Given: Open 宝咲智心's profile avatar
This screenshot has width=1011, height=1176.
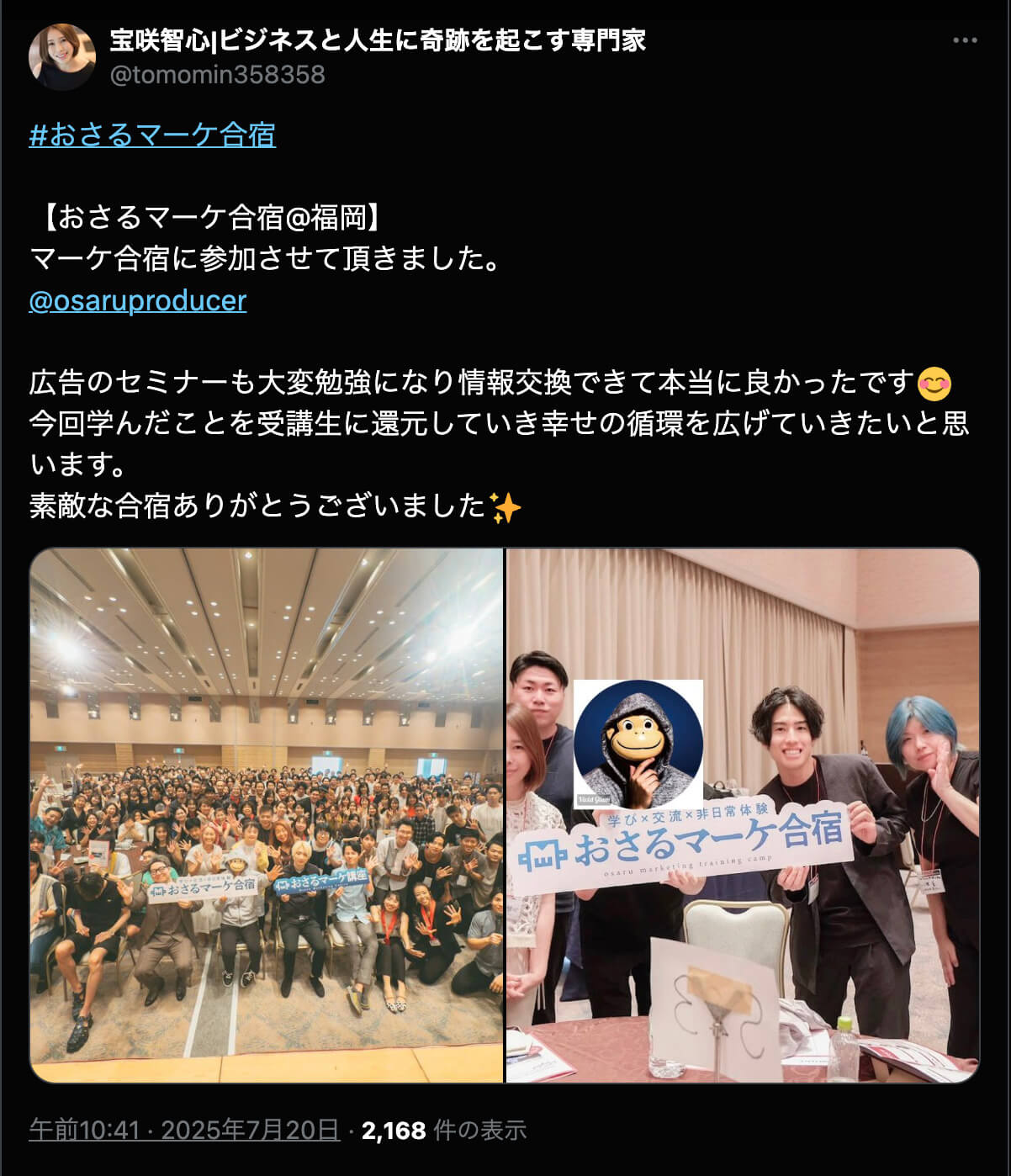Looking at the screenshot, I should click(61, 57).
